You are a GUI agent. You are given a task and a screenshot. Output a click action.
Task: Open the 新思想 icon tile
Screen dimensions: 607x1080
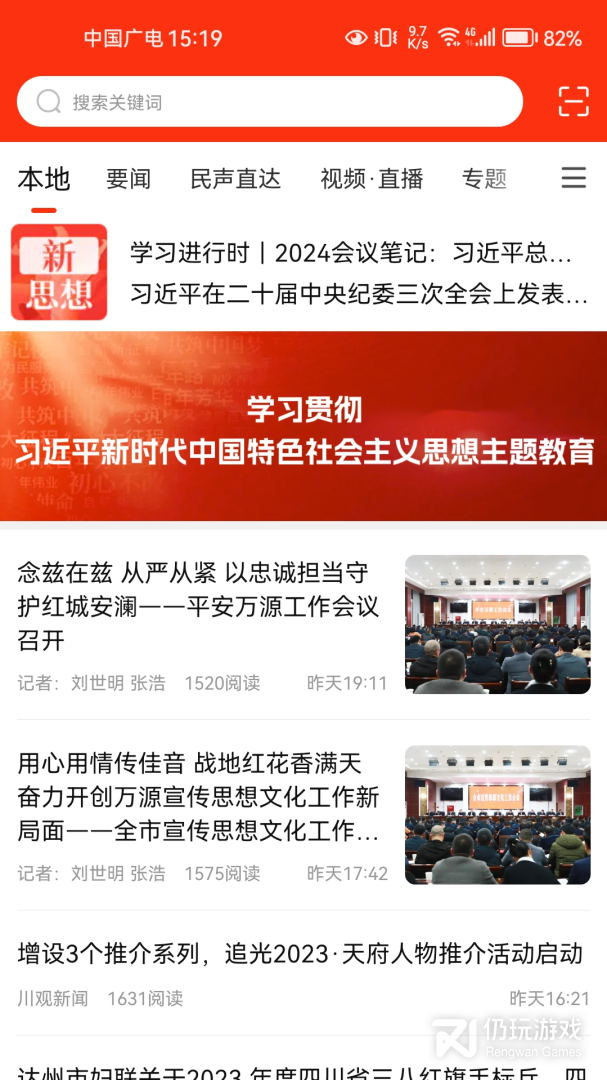point(59,272)
